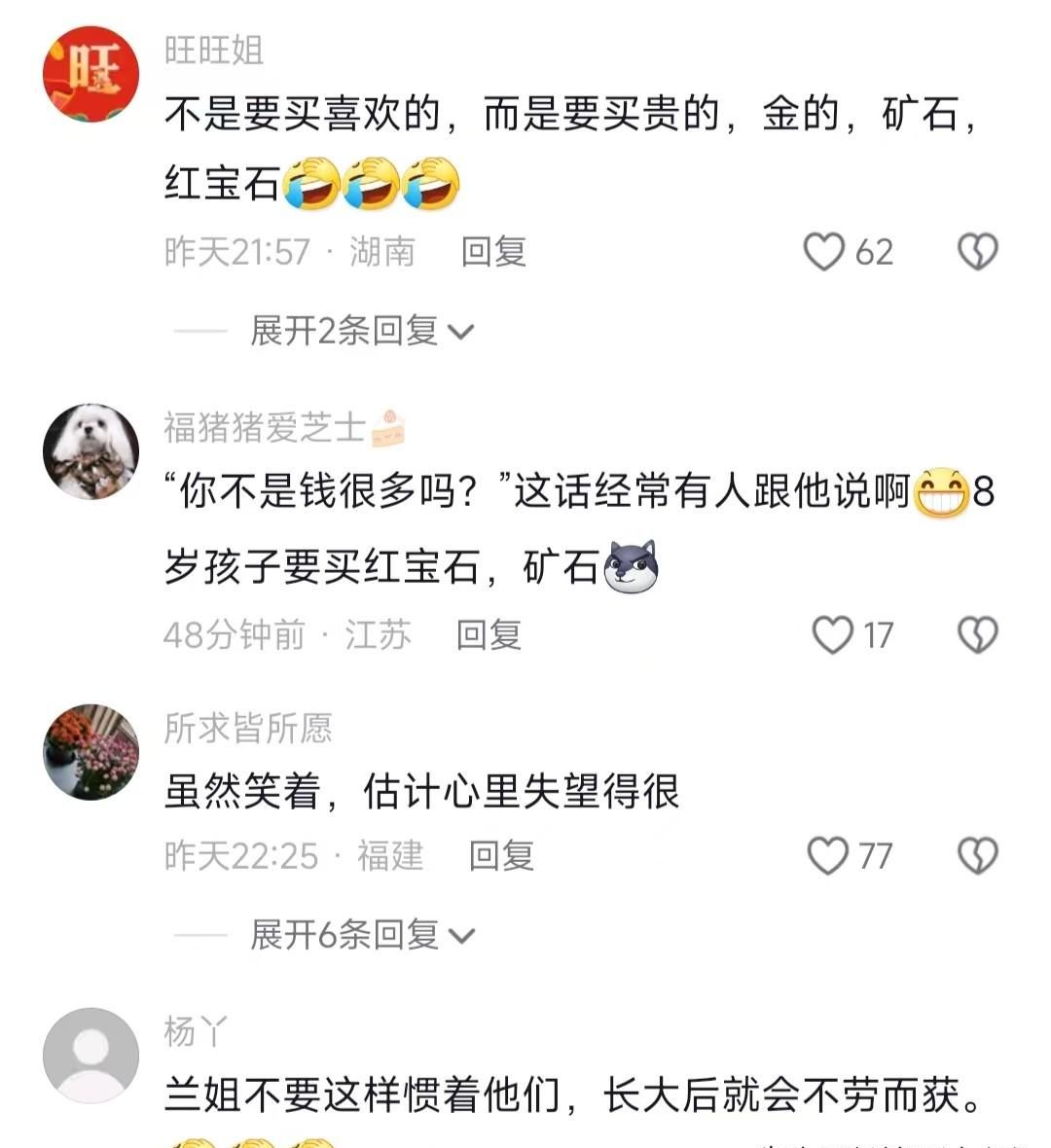Like 福猪猪爱芝士's comment
Viewport: 1051px width, 1148px height.
click(832, 635)
